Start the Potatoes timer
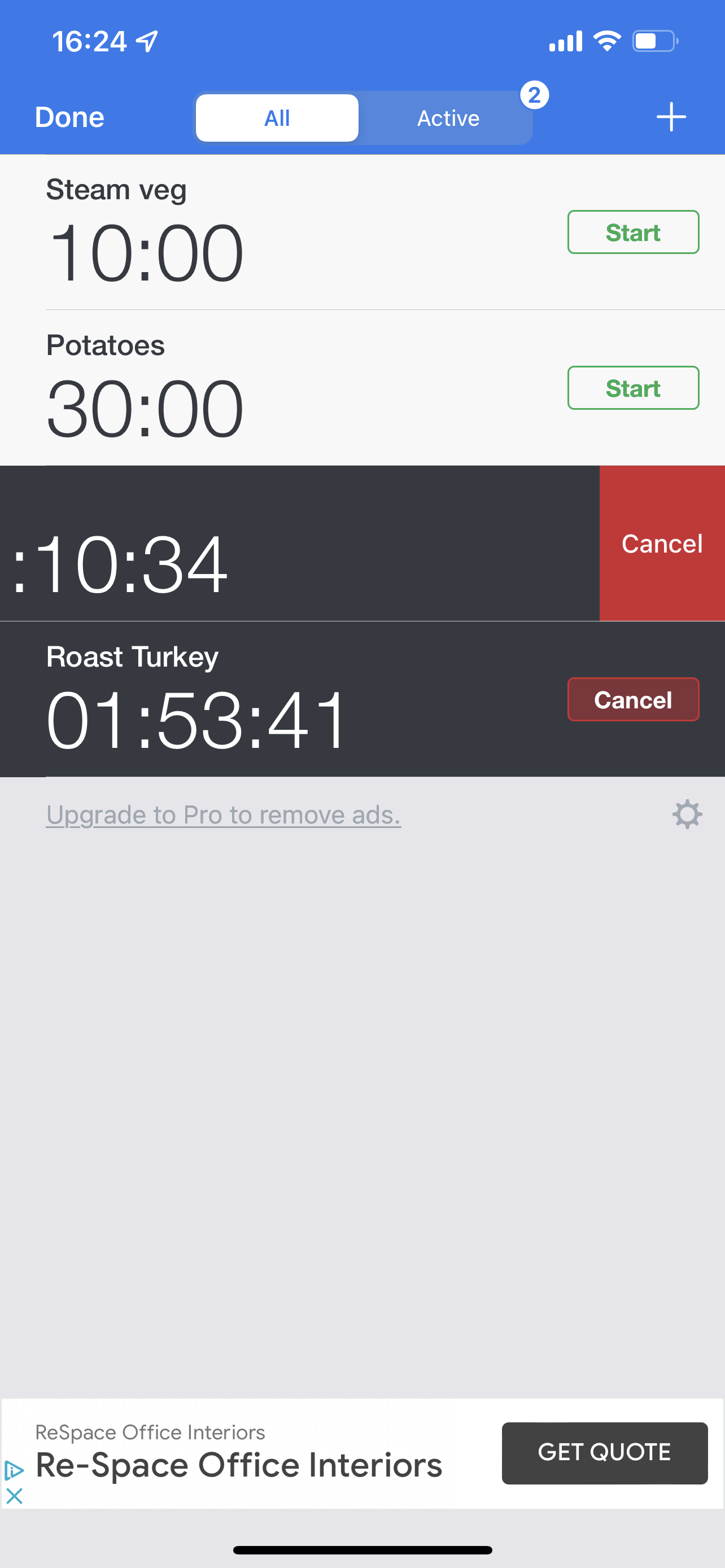This screenshot has width=725, height=1568. point(633,388)
